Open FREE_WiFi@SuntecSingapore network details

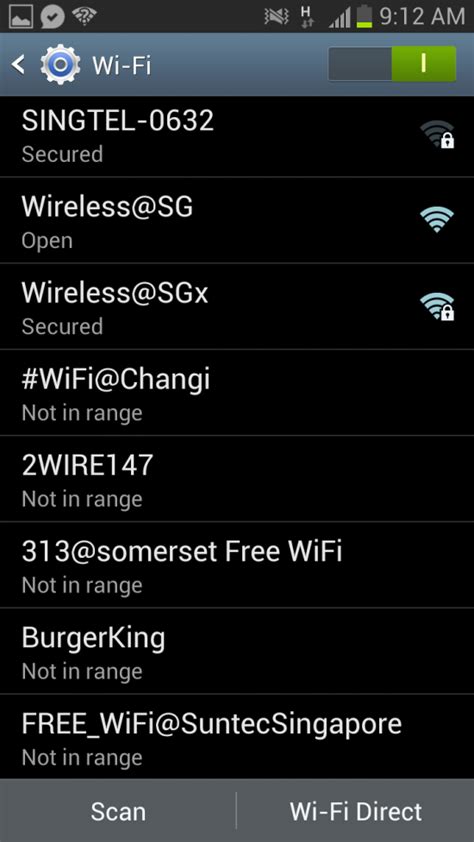click(x=237, y=736)
